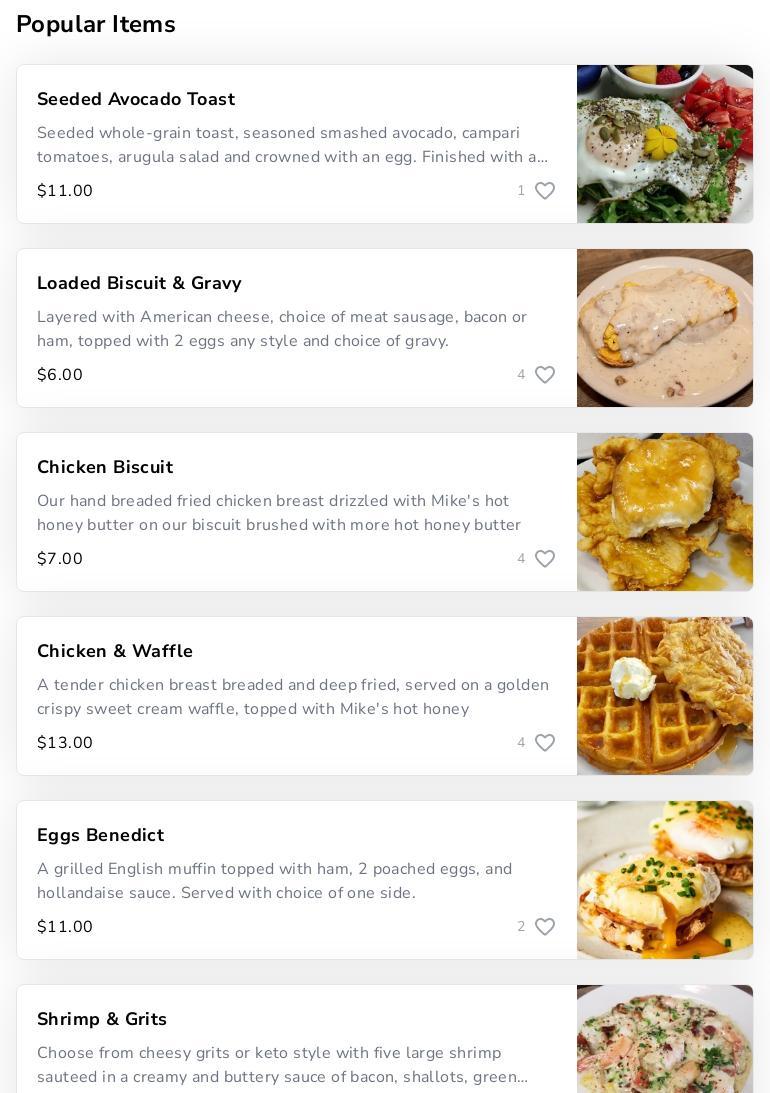Open the Eggs Benedict item

click(x=100, y=836)
